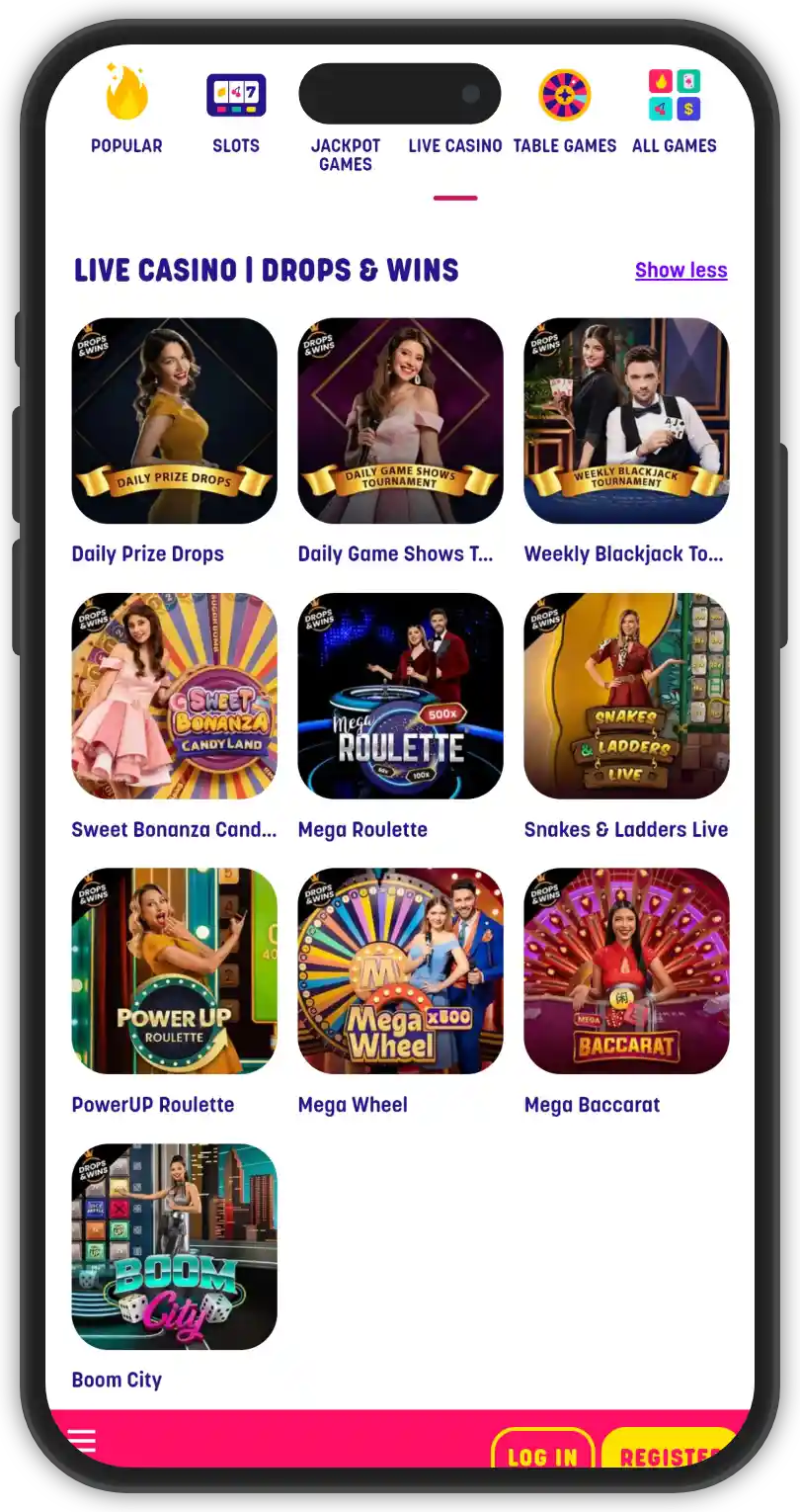Open the Jackpot Games category
This screenshot has width=800, height=1512.
pyautogui.click(x=345, y=154)
